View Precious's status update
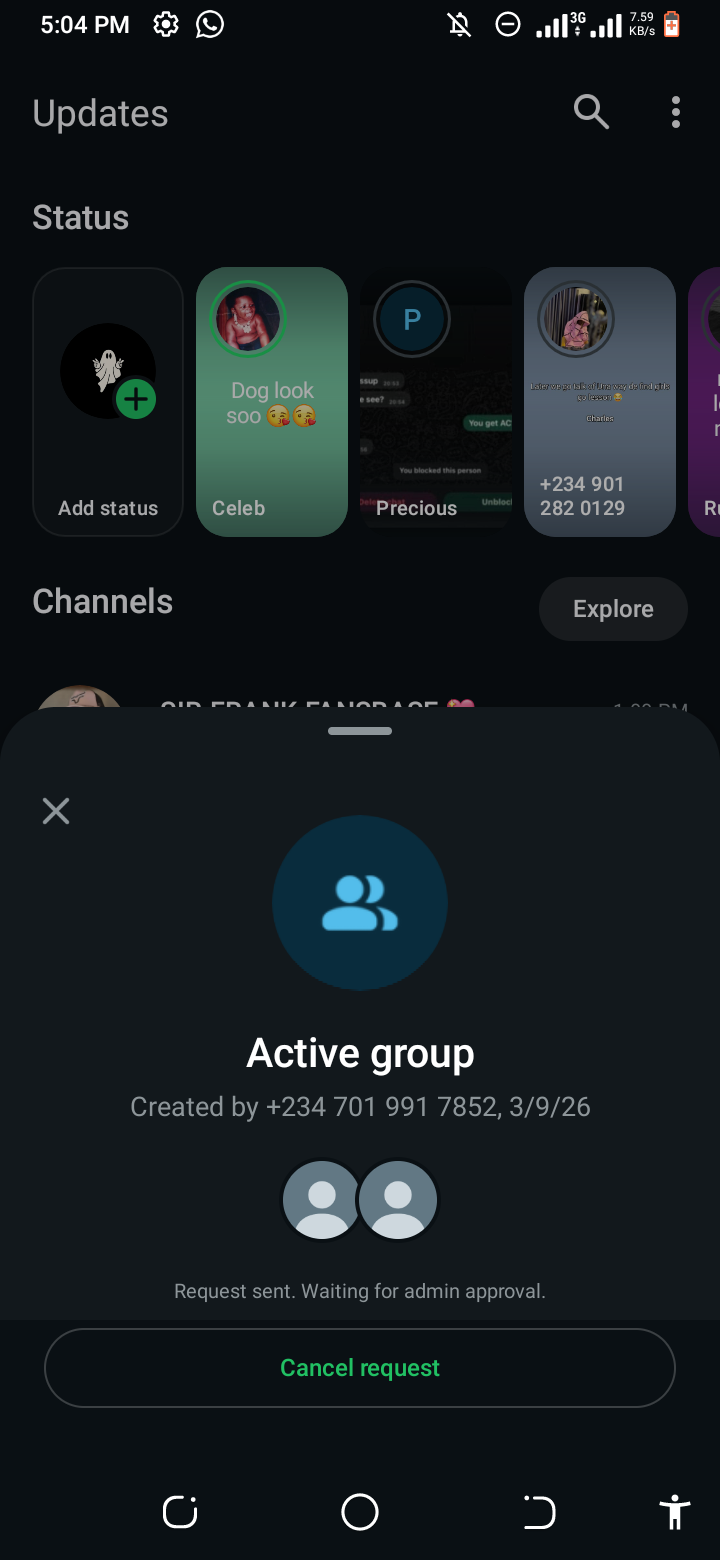 [x=436, y=402]
